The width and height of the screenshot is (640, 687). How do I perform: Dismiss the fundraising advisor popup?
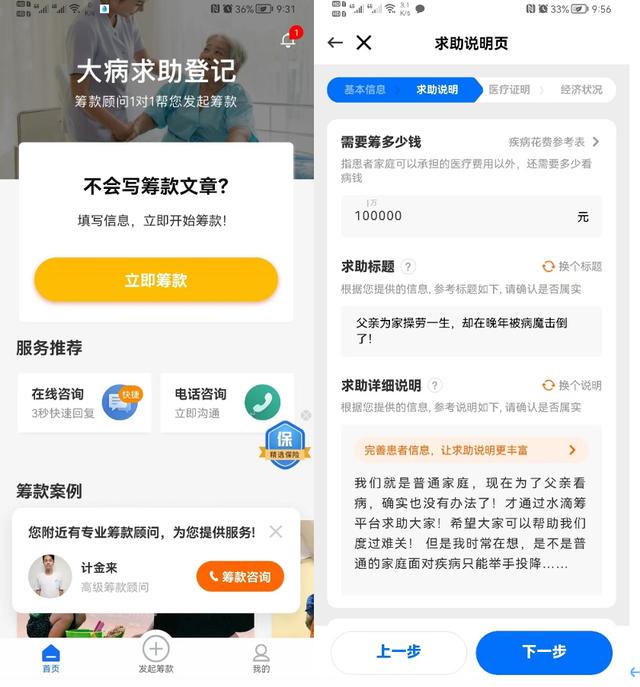coord(276,532)
